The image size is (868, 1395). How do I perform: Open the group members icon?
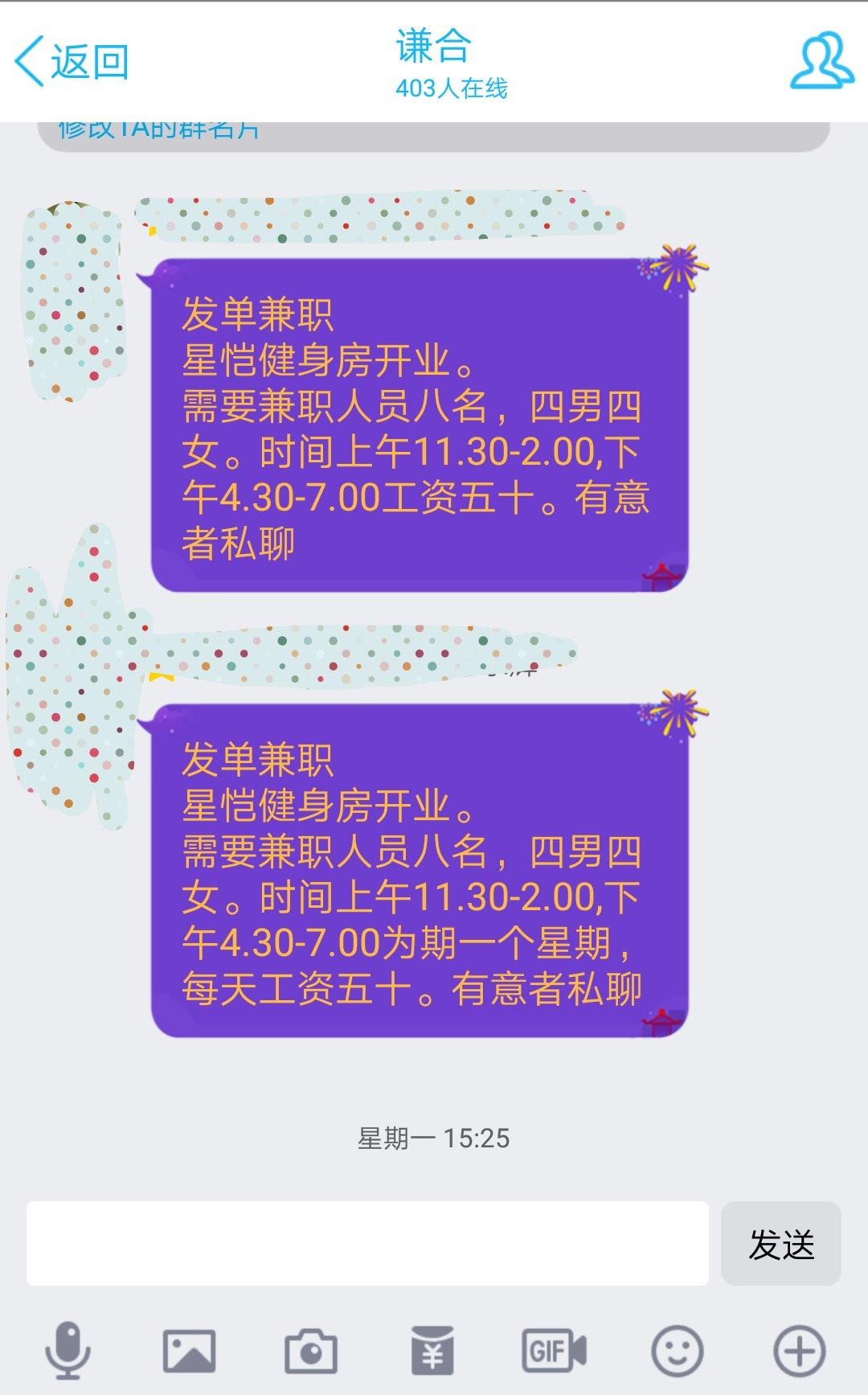click(821, 61)
